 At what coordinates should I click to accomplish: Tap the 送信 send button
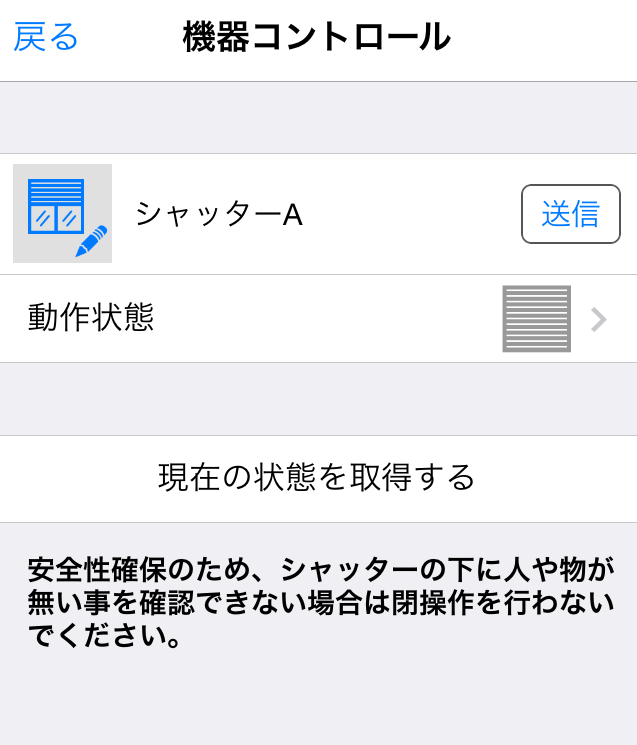pyautogui.click(x=570, y=214)
